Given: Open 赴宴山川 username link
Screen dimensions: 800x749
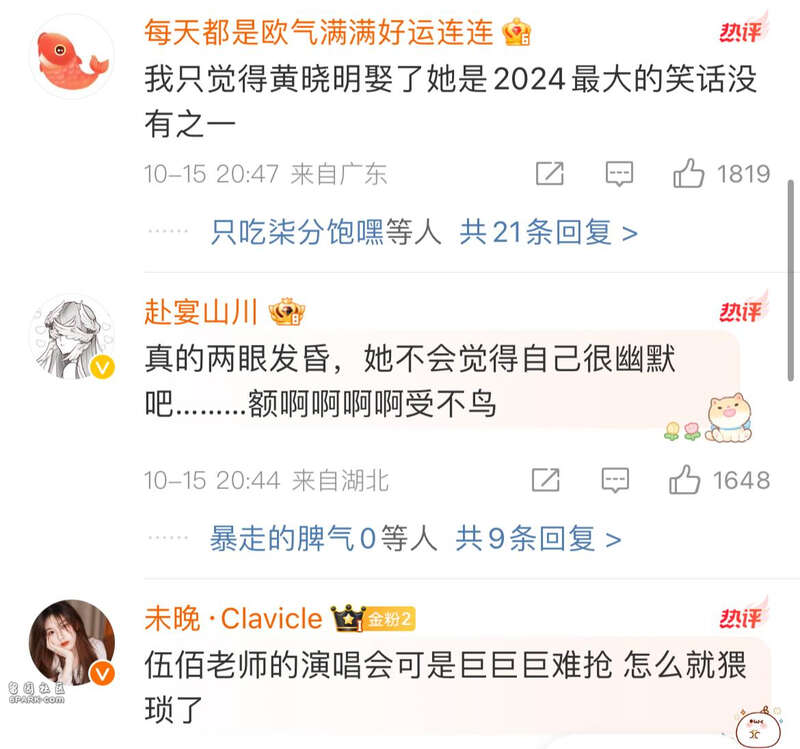Looking at the screenshot, I should pos(202,312).
